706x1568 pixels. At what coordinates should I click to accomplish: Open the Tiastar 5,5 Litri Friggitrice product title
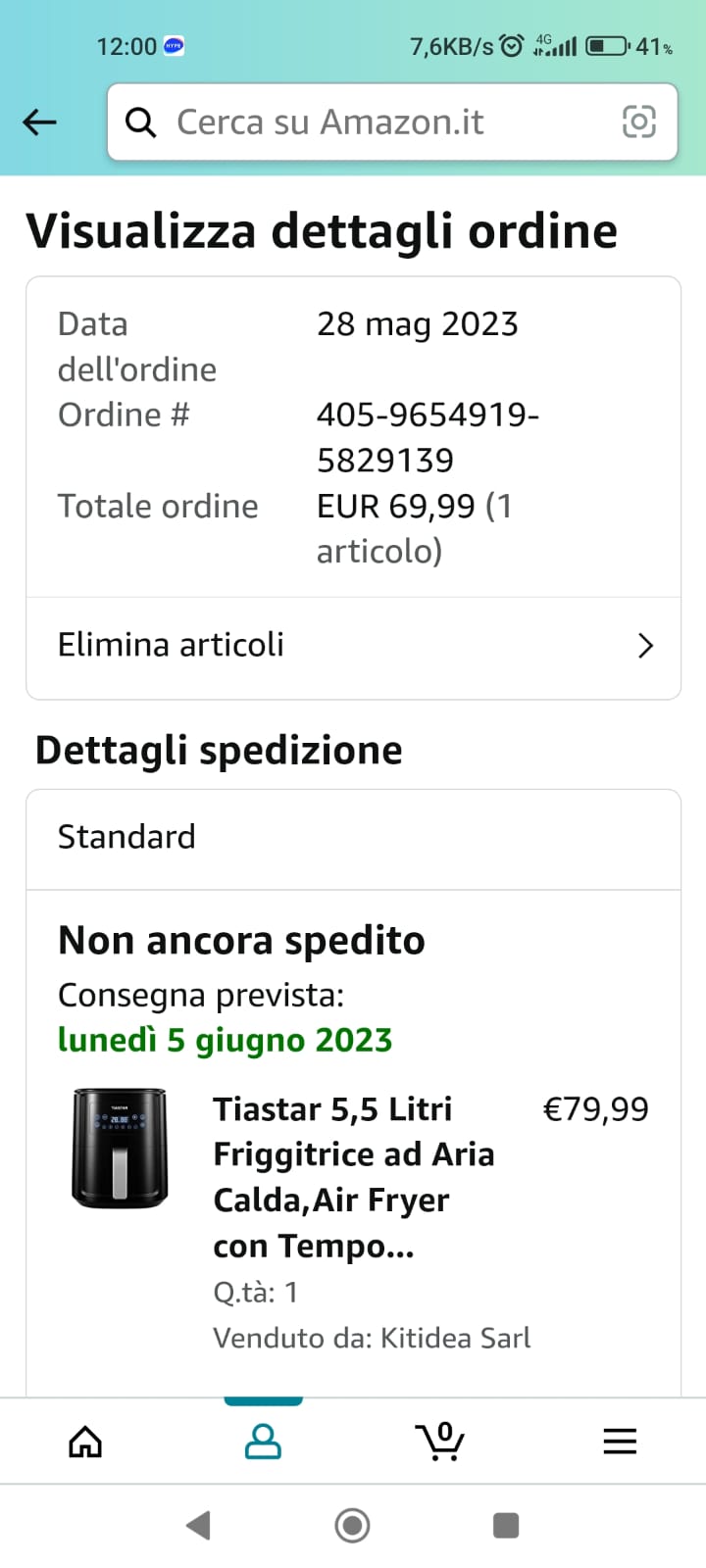354,1177
